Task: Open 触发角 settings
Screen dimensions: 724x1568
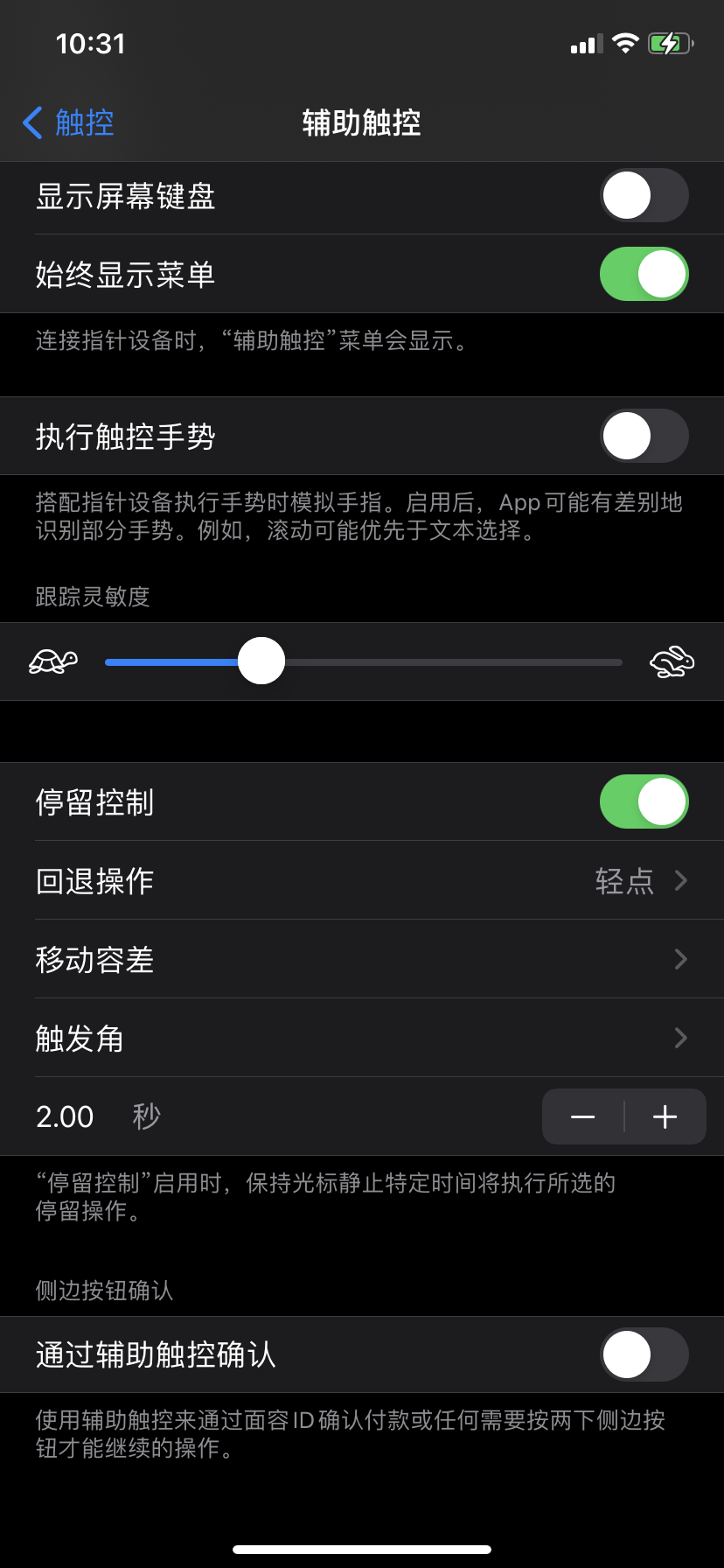Action: pos(362,1038)
